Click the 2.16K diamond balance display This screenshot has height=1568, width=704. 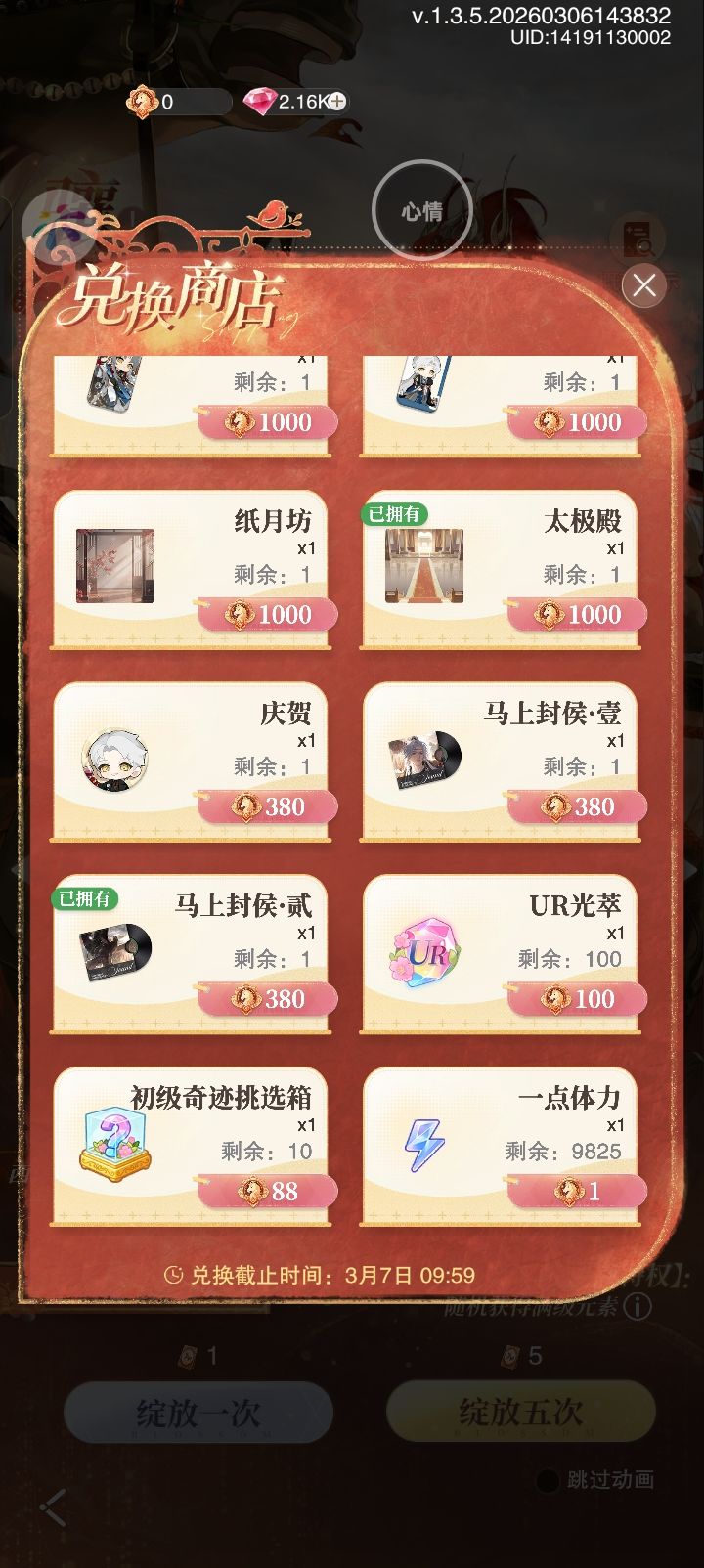click(296, 102)
